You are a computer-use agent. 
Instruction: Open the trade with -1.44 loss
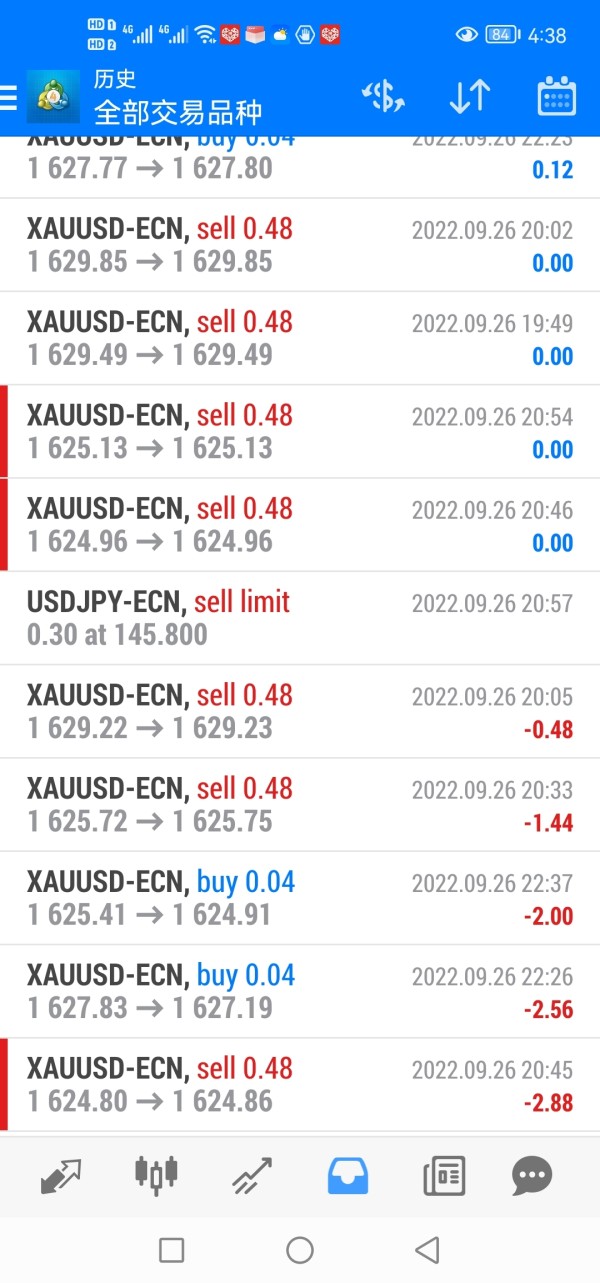[300, 805]
